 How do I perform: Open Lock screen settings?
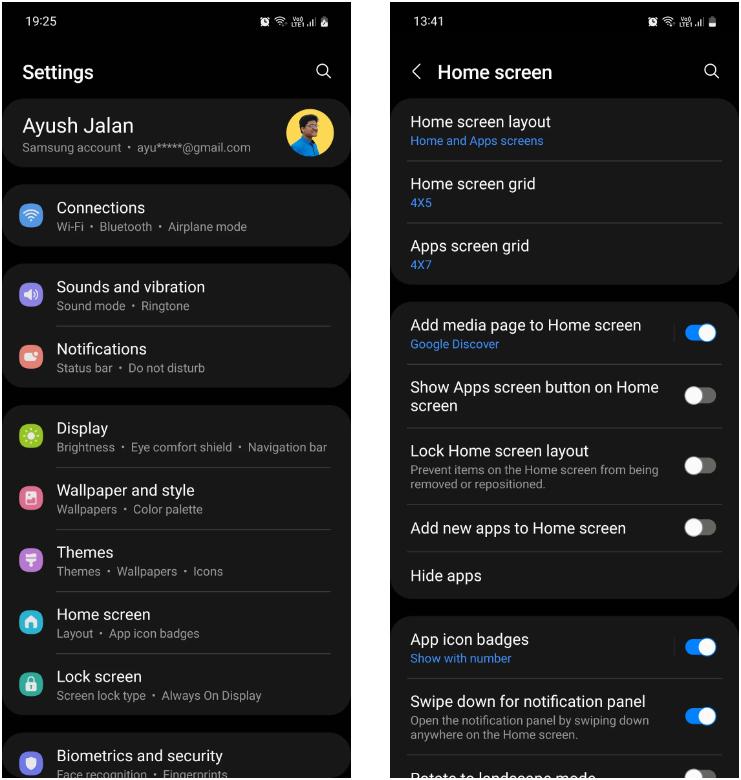point(175,685)
